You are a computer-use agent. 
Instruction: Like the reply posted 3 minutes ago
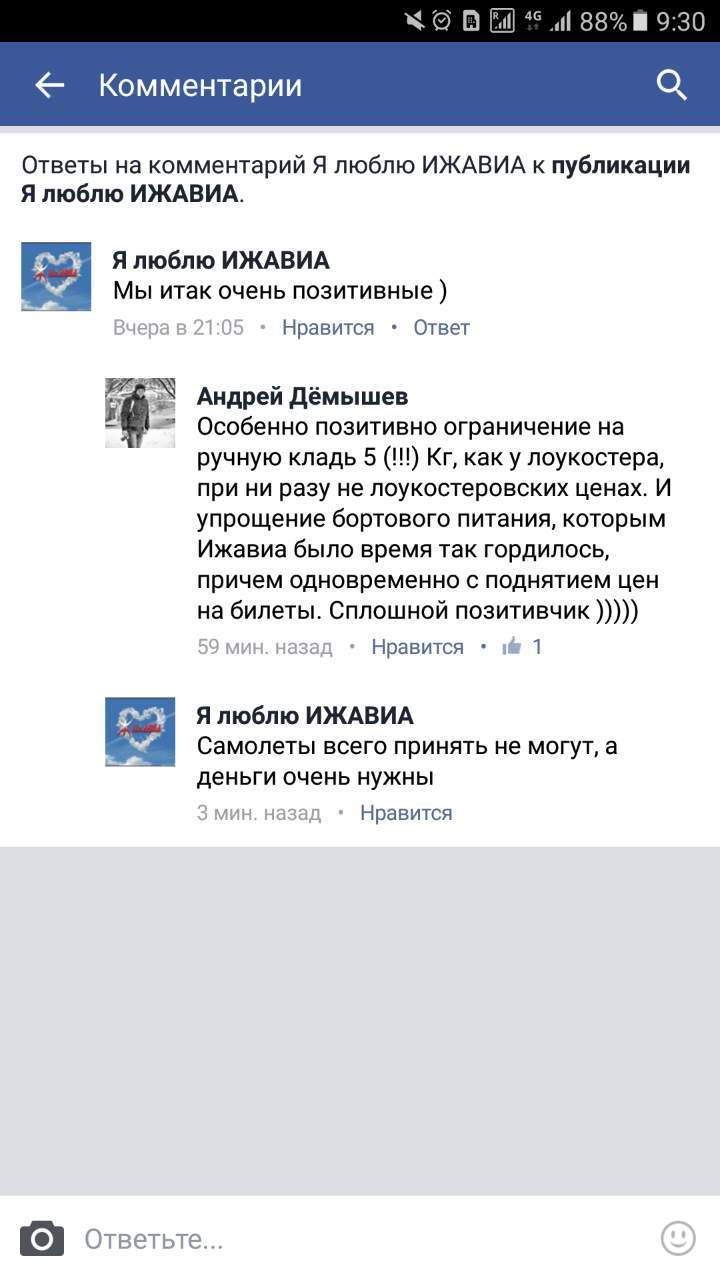coord(406,813)
